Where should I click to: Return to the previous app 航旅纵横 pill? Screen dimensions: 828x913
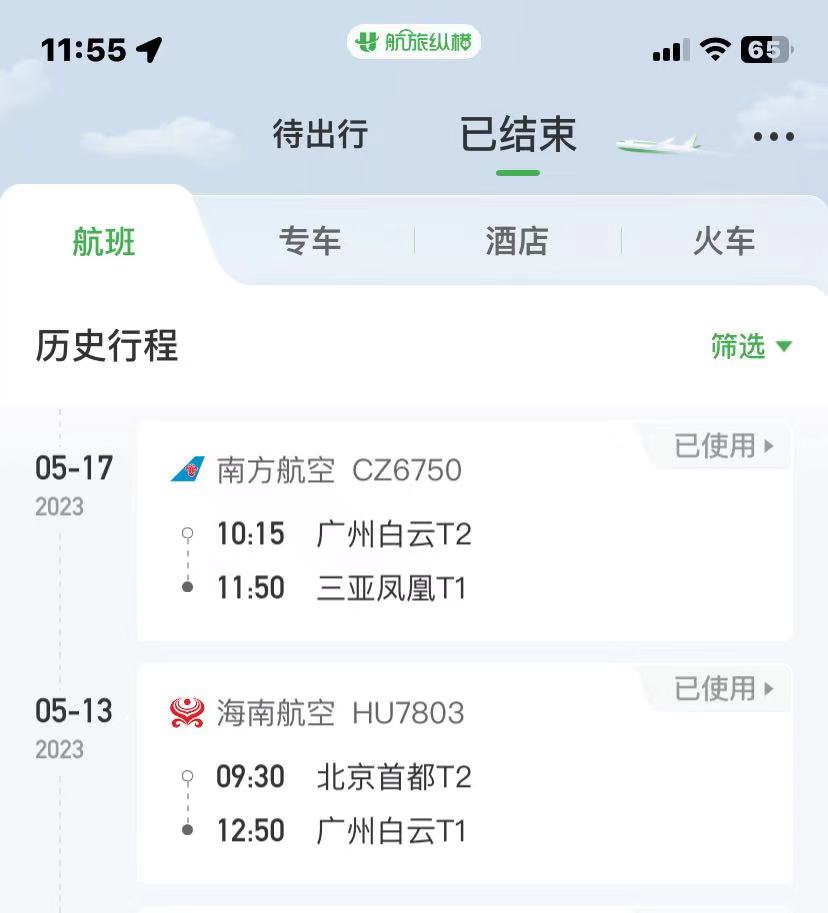click(414, 42)
